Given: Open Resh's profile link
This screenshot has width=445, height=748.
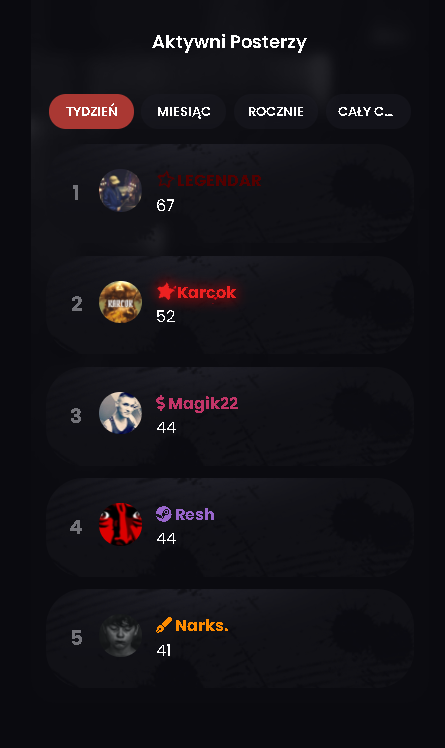Looking at the screenshot, I should coord(185,514).
